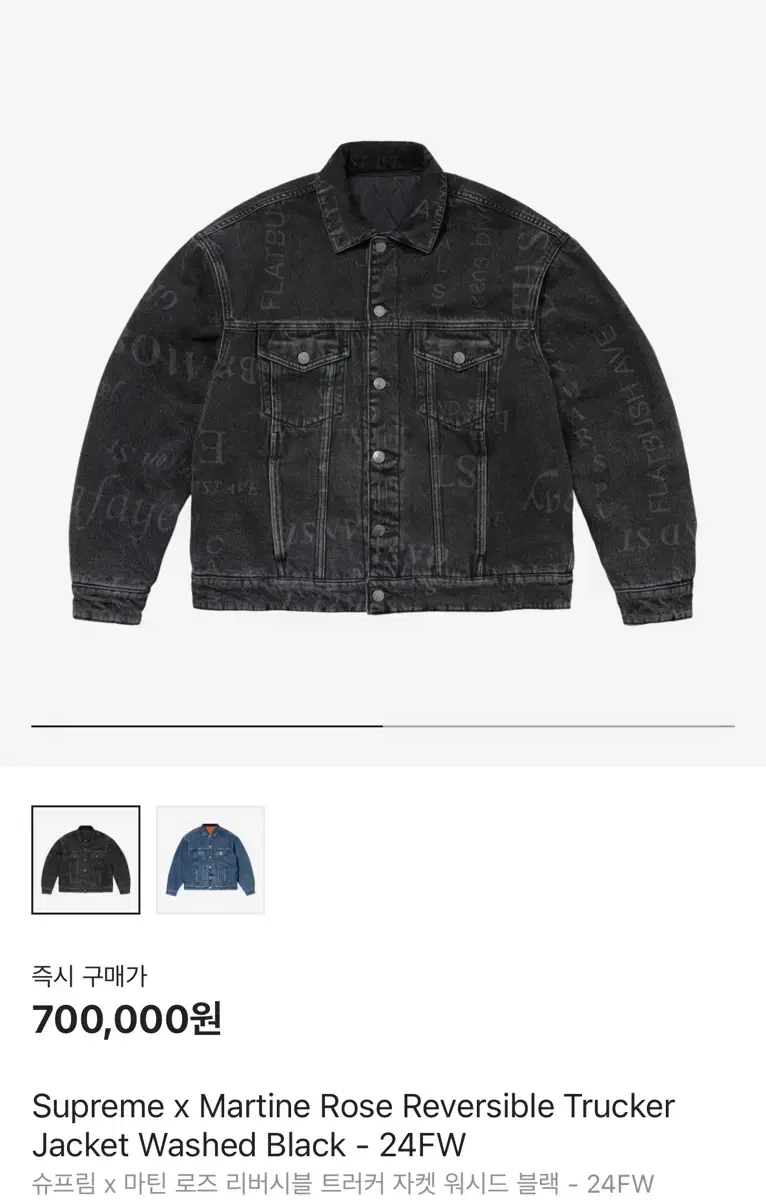This screenshot has height=1200, width=766.
Task: Click the divider line below image
Action: (383, 726)
